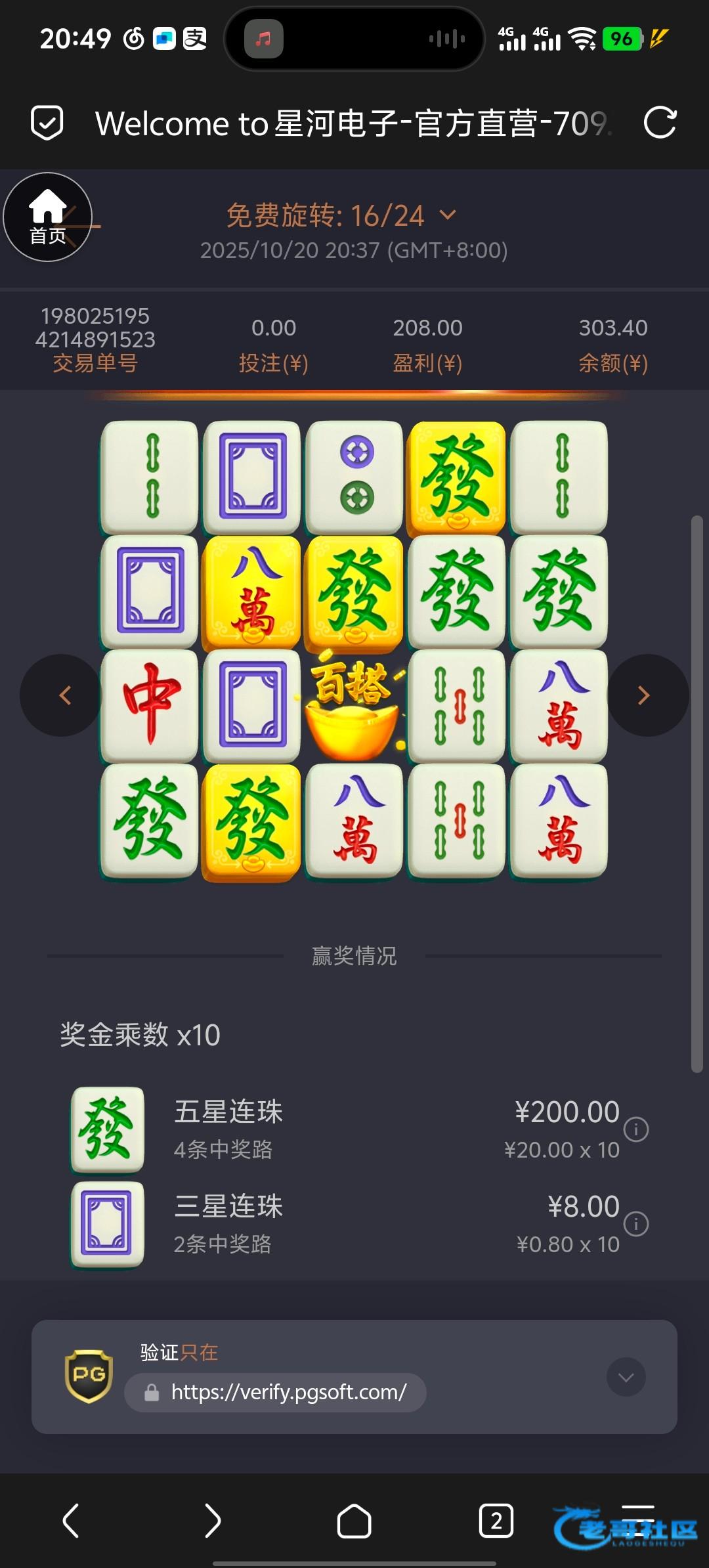
Task: Open browser home page button
Action: click(354, 1521)
